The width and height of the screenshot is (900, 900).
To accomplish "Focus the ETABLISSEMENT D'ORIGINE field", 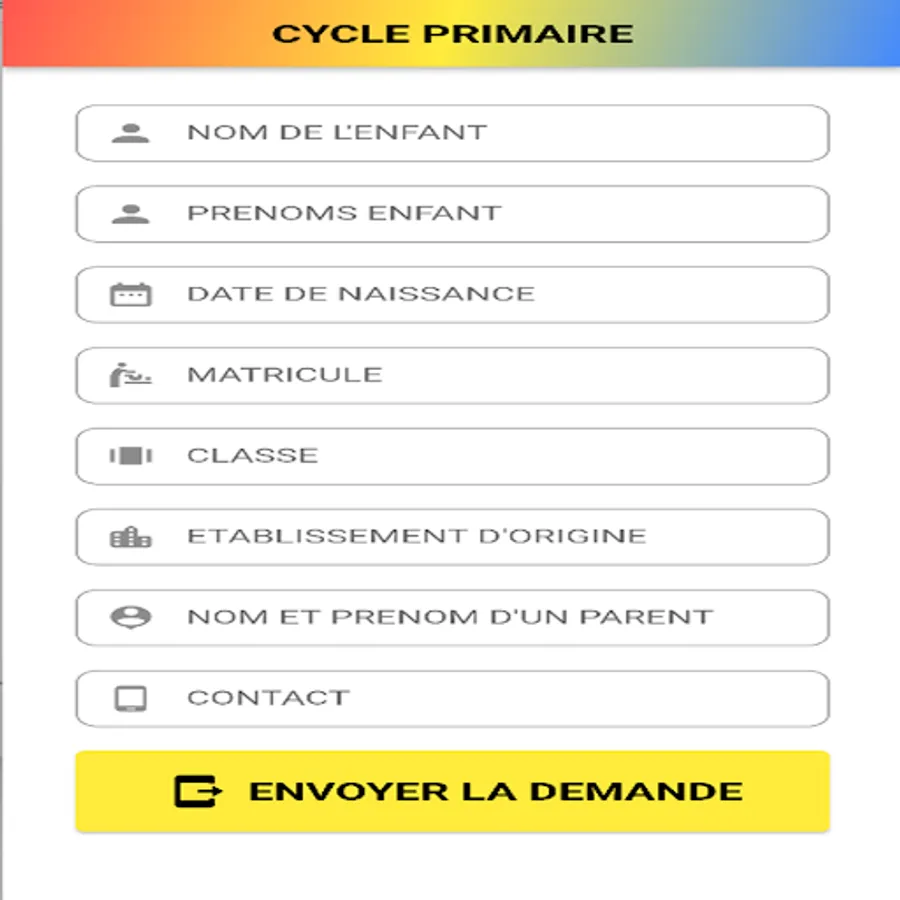I will pyautogui.click(x=452, y=537).
